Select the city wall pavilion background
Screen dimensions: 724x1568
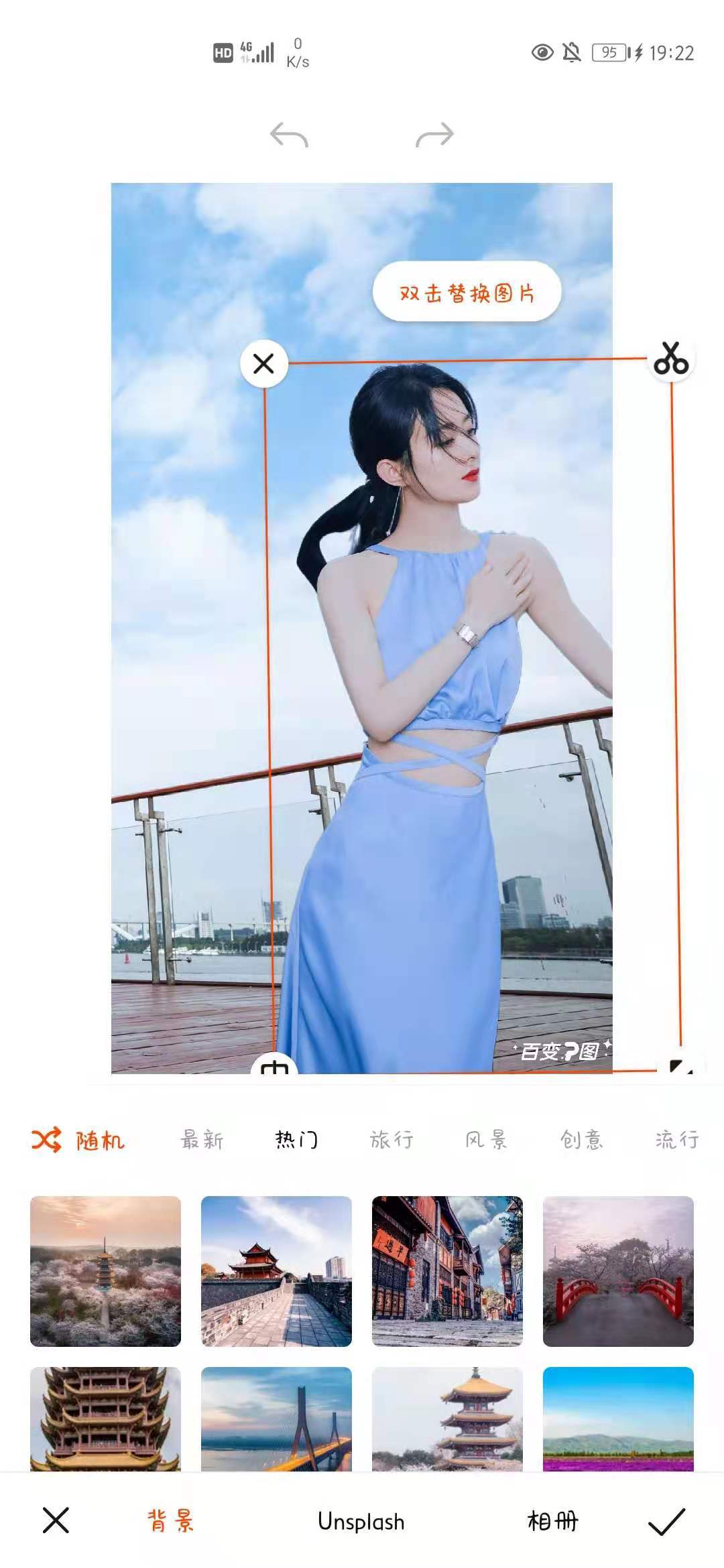276,1271
